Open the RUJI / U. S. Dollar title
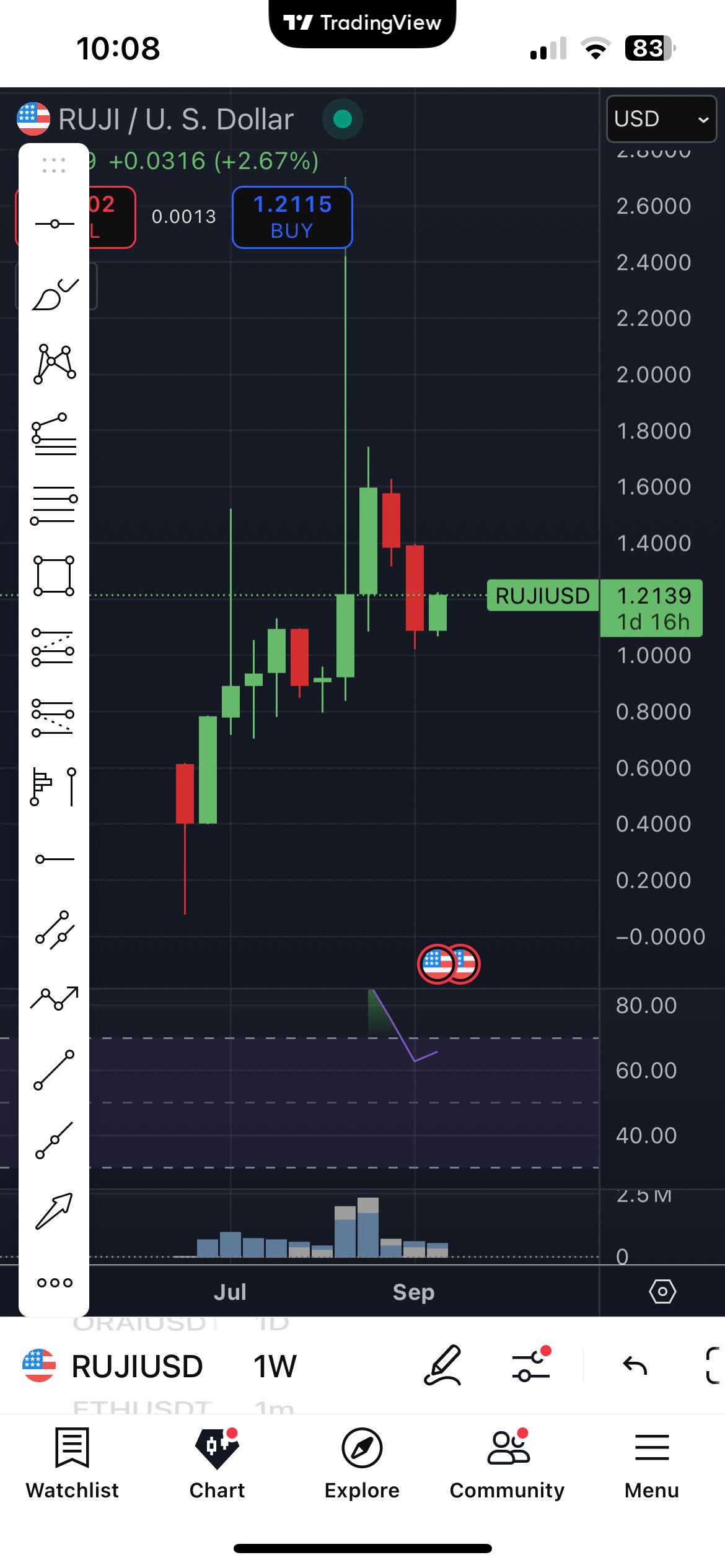Image resolution: width=725 pixels, height=1568 pixels. pos(176,119)
